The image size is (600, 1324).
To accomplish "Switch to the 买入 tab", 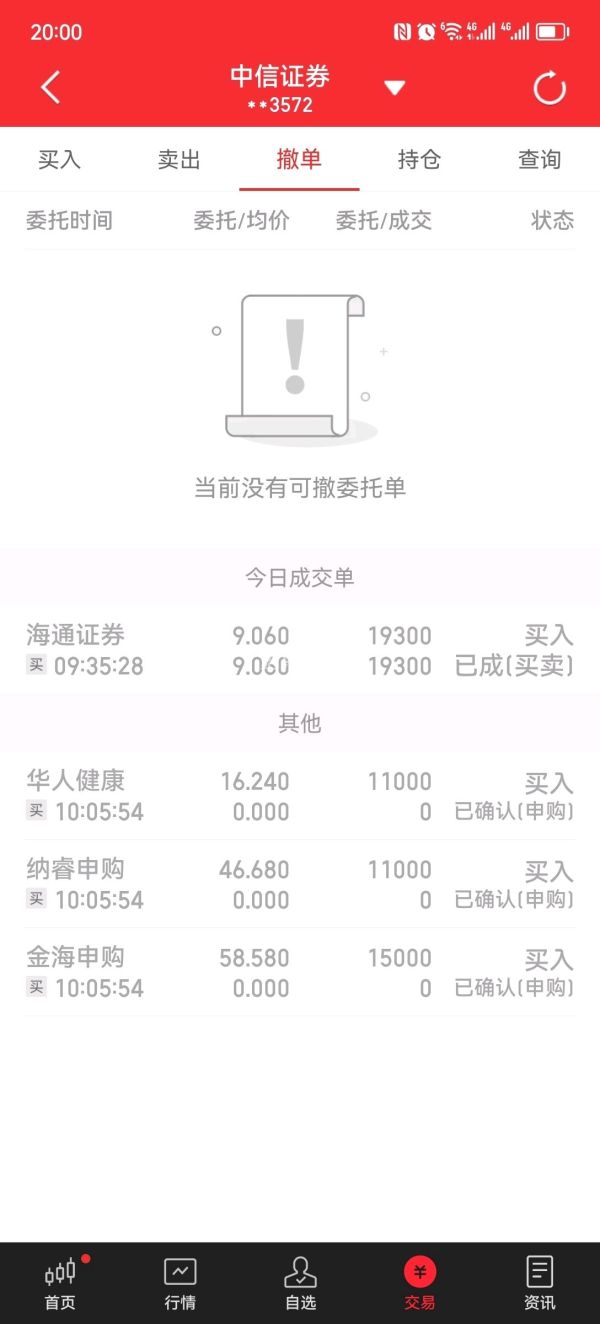I will (x=59, y=160).
